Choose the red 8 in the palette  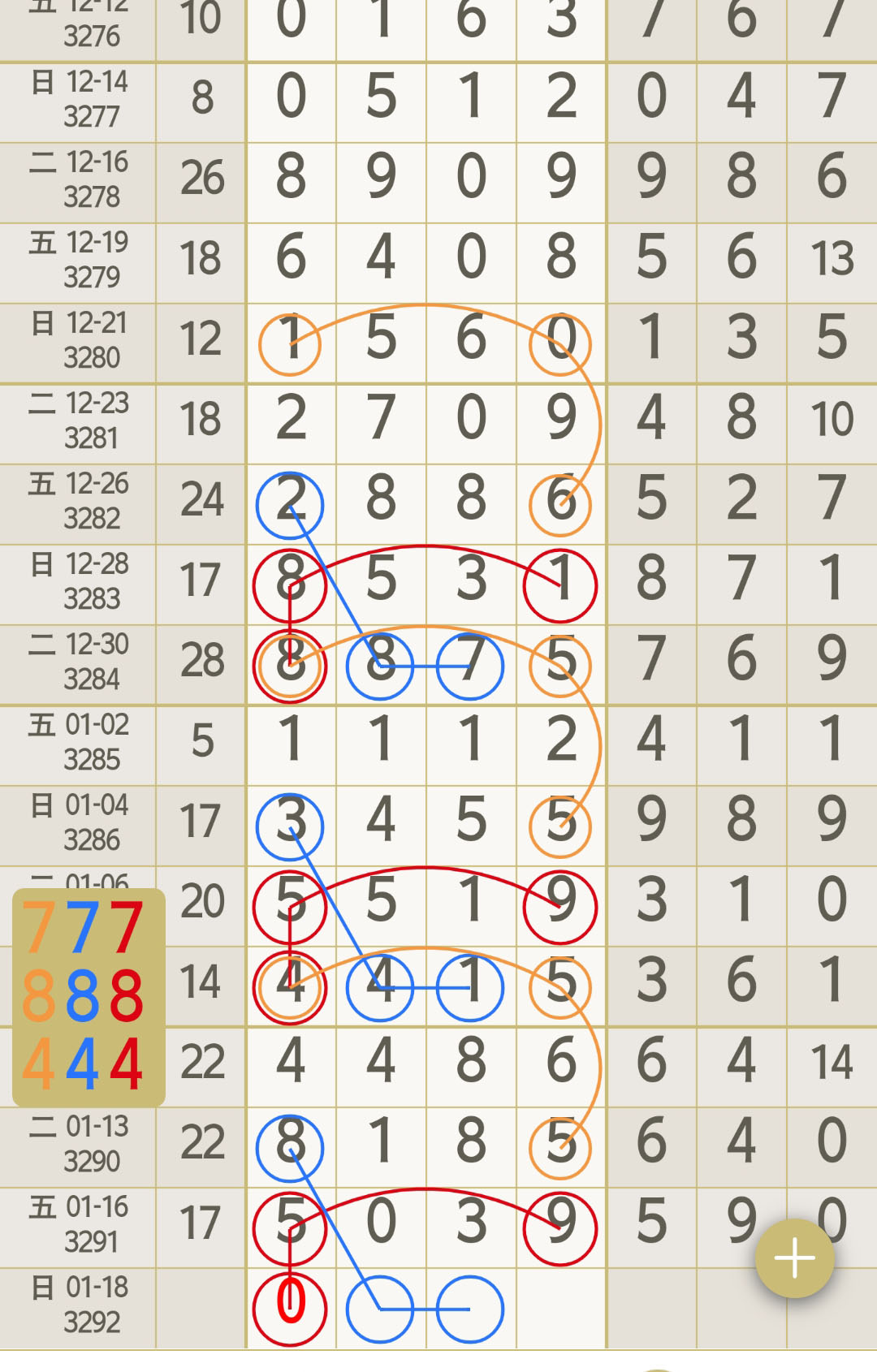pos(127,995)
